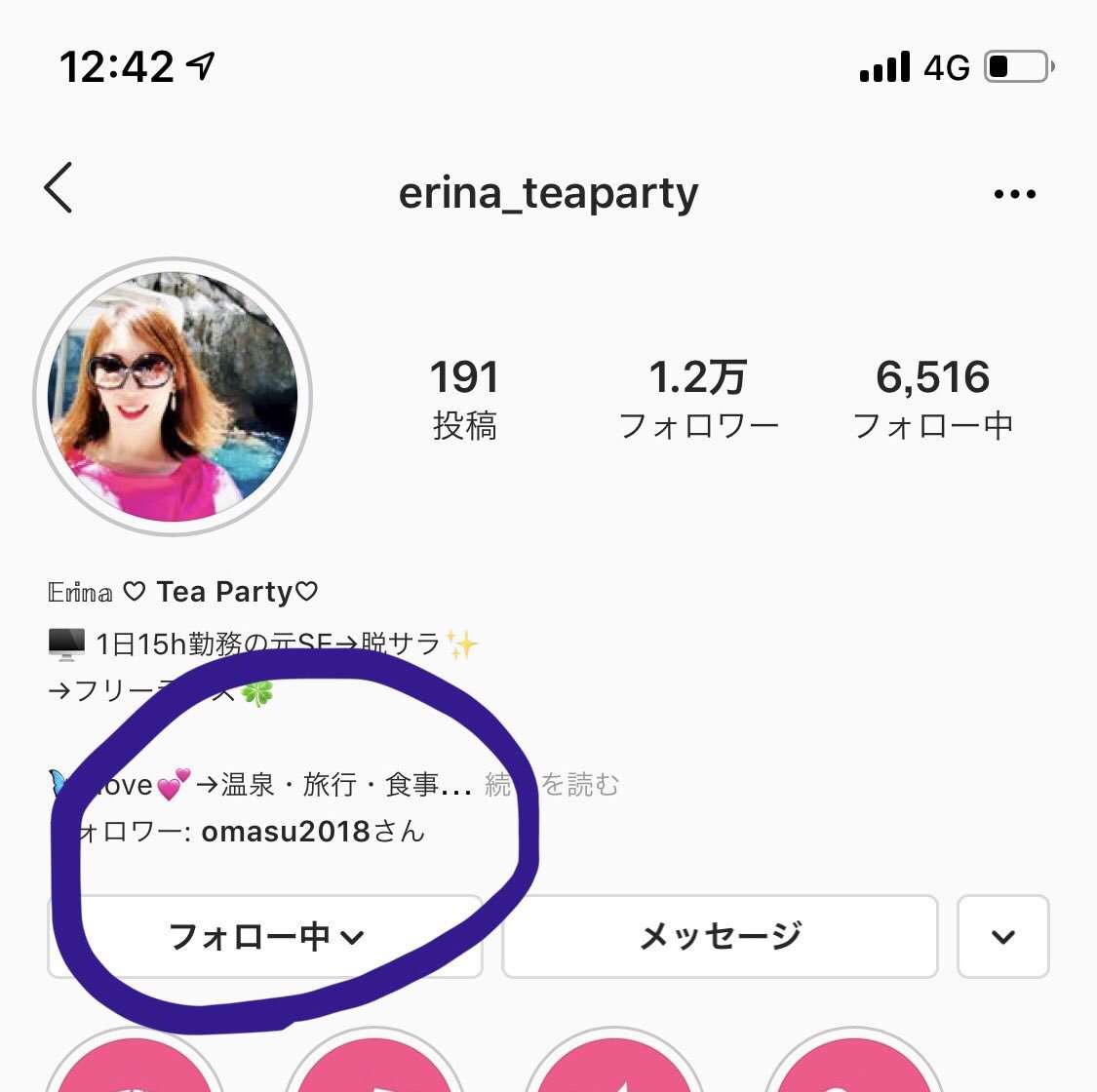Tap the フォロー中 following button
This screenshot has width=1097, height=1092.
(265, 936)
